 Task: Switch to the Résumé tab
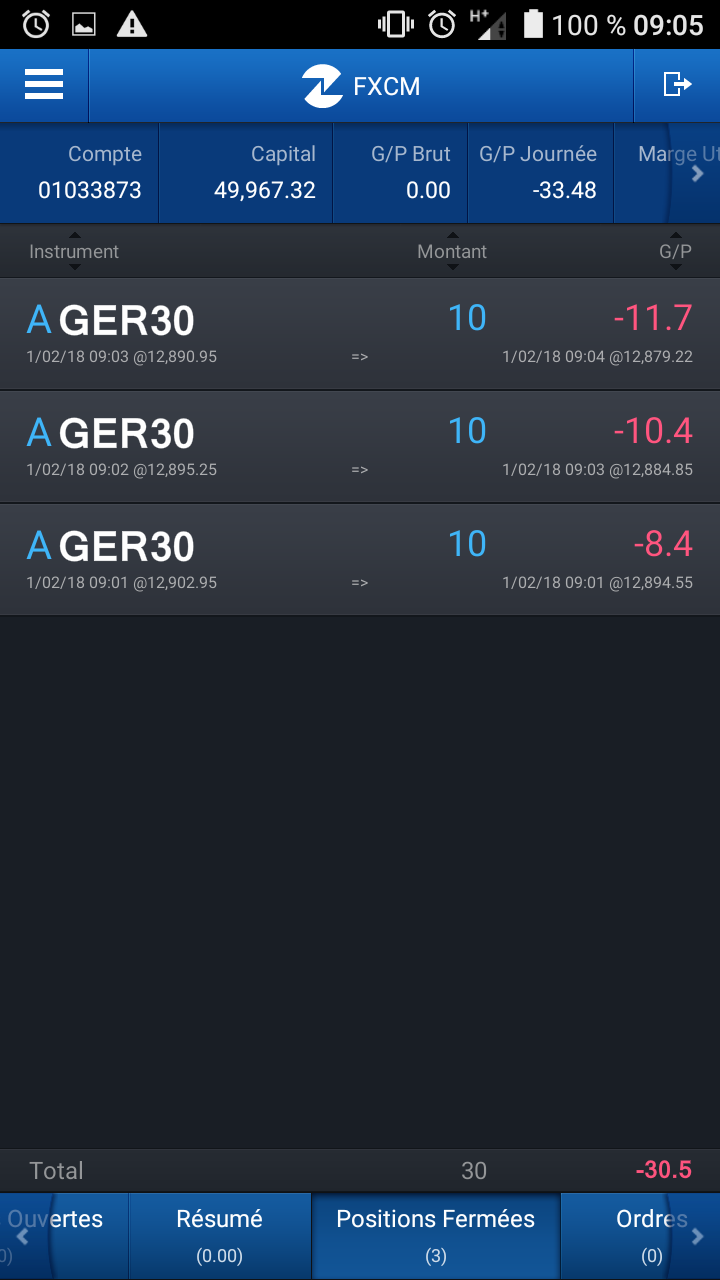coord(220,1234)
